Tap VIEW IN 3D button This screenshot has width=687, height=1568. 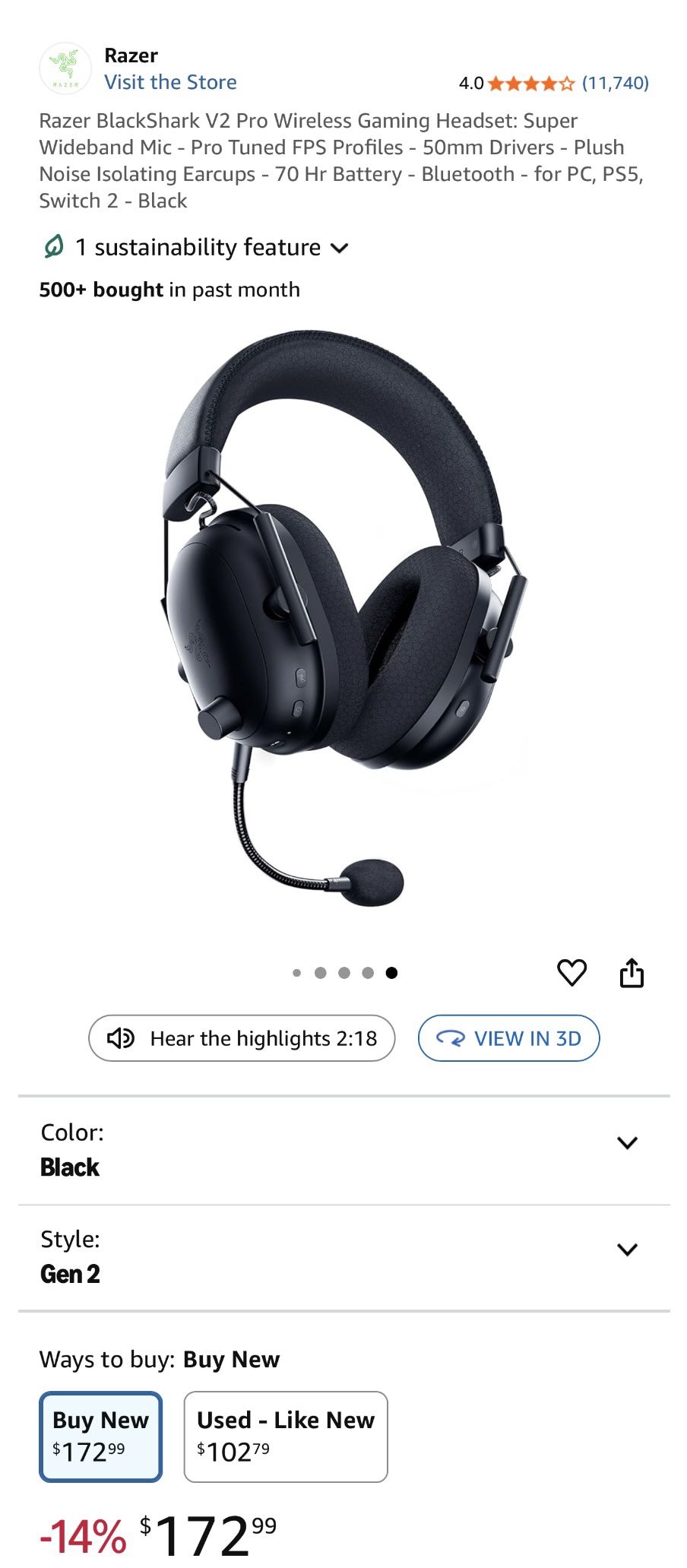(508, 1038)
